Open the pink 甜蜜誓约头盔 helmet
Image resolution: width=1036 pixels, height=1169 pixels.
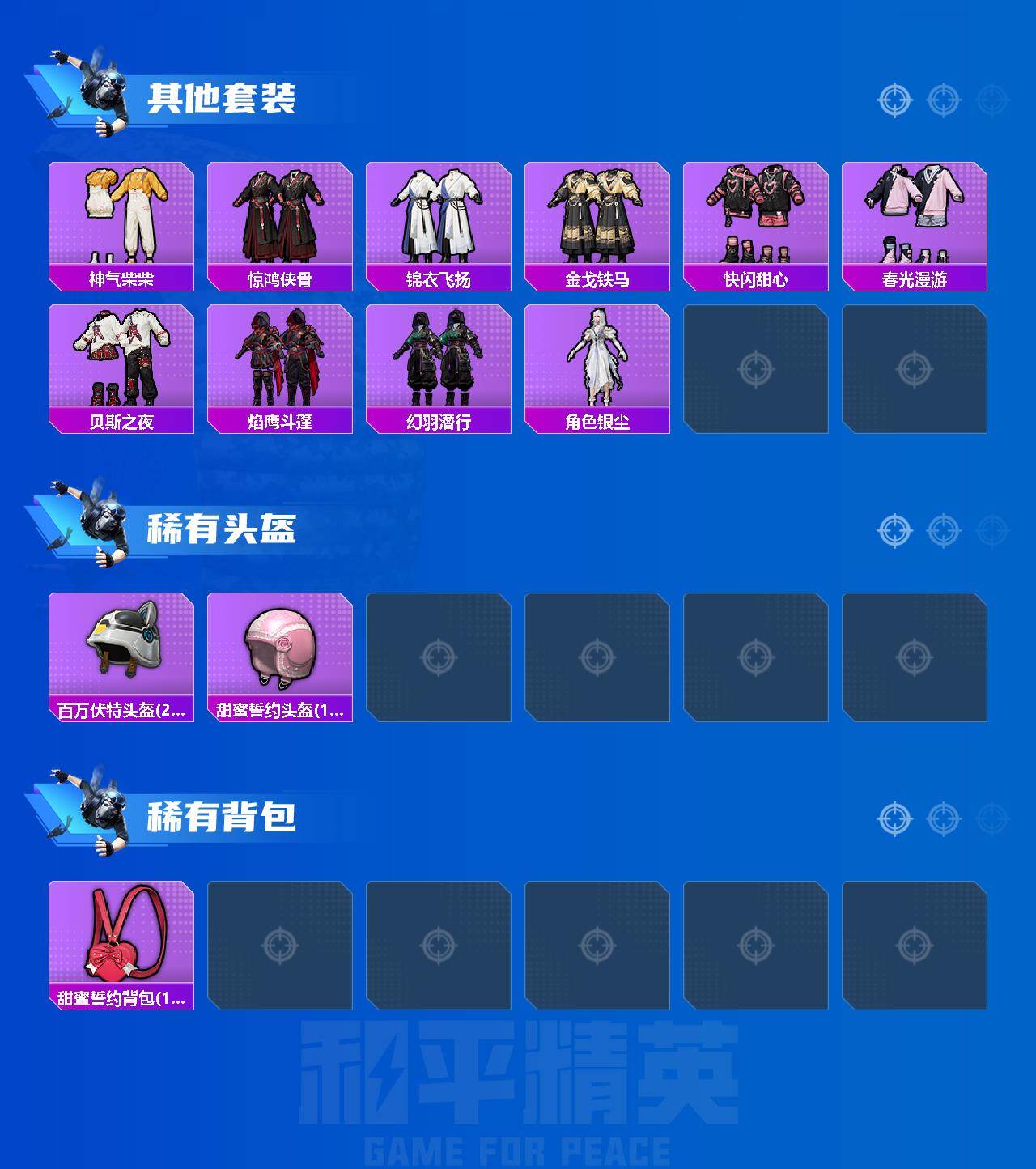[281, 648]
